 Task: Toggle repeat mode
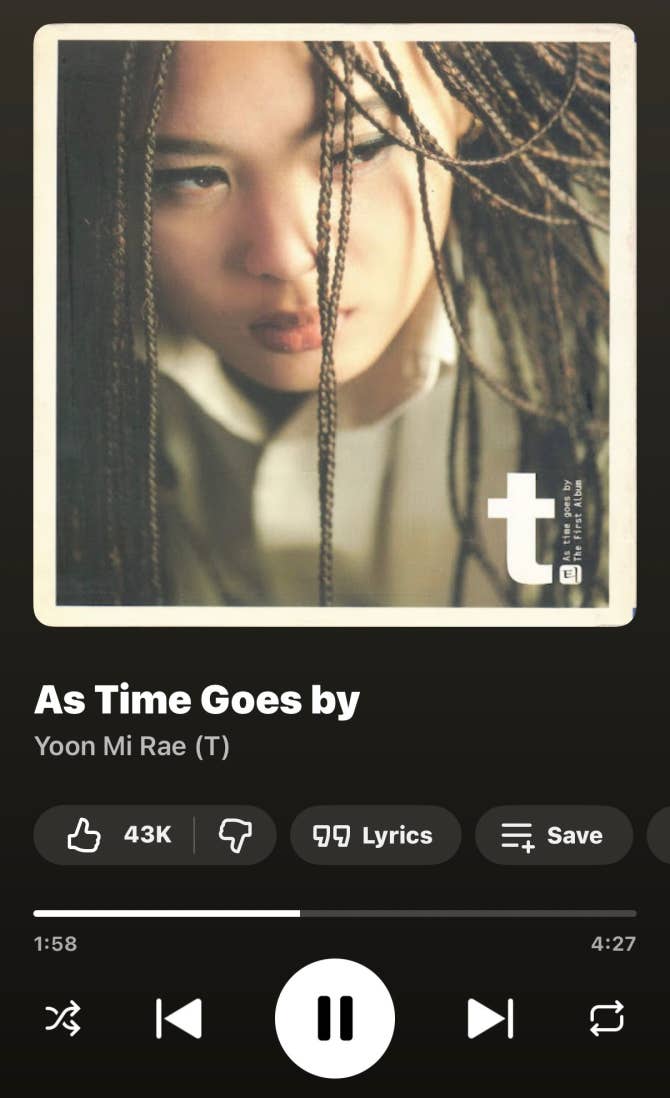pyautogui.click(x=606, y=1018)
